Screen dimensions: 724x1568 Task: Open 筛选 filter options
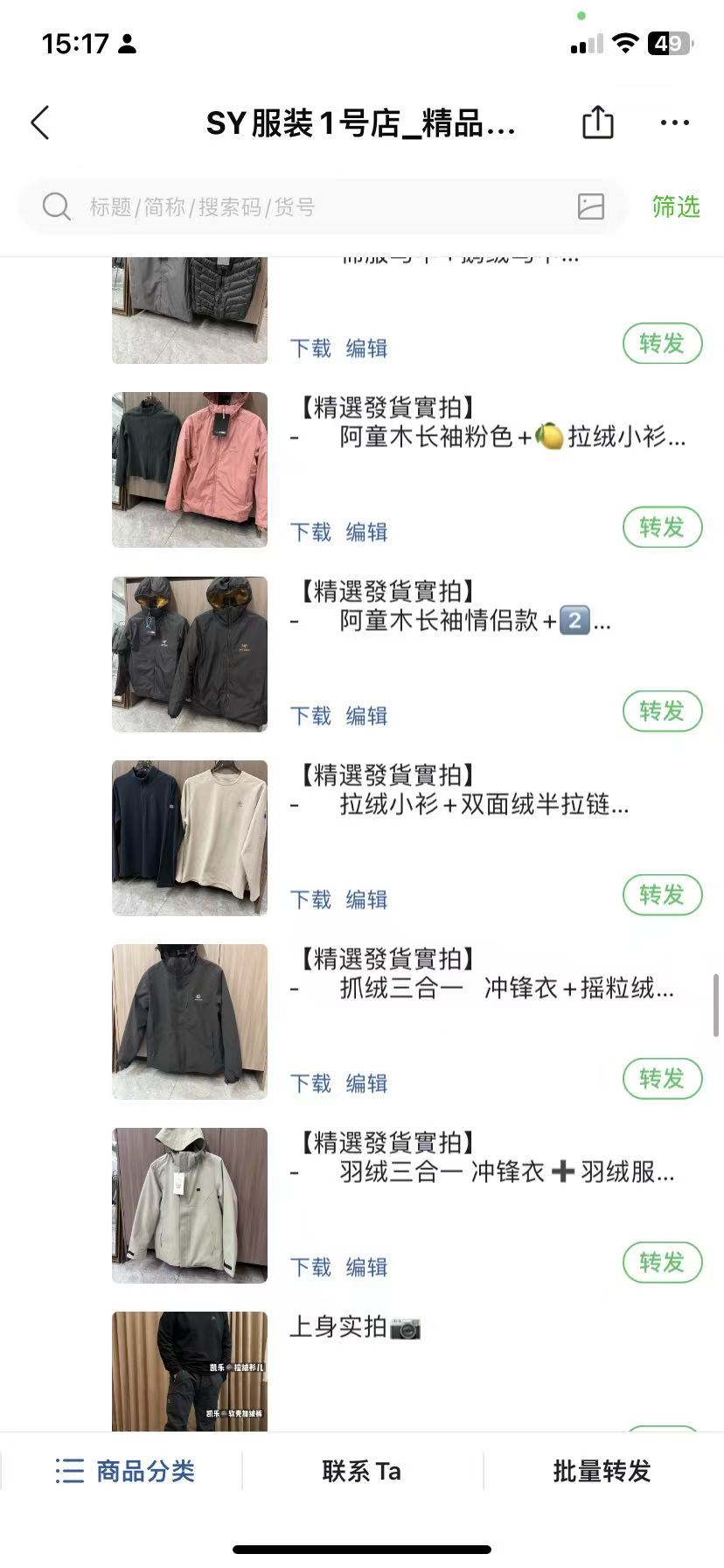click(676, 207)
